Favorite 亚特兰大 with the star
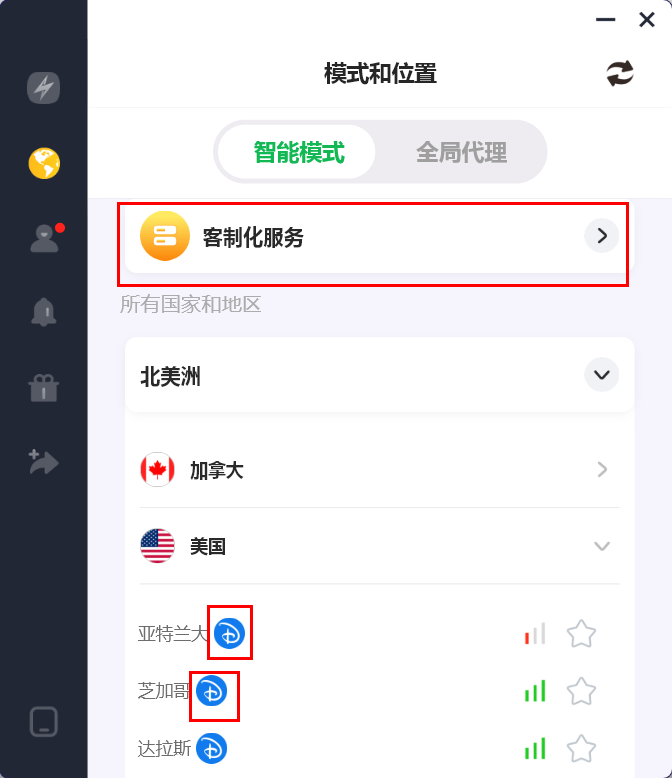Image resolution: width=672 pixels, height=778 pixels. click(x=581, y=633)
